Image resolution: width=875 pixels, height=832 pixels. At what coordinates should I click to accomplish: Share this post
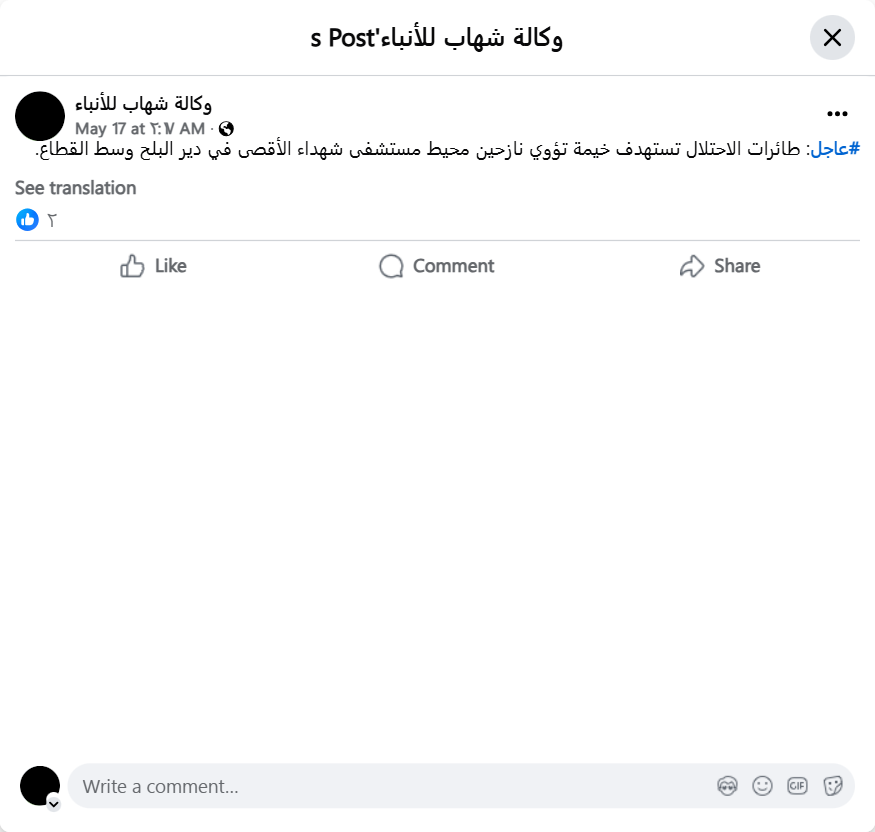719,266
